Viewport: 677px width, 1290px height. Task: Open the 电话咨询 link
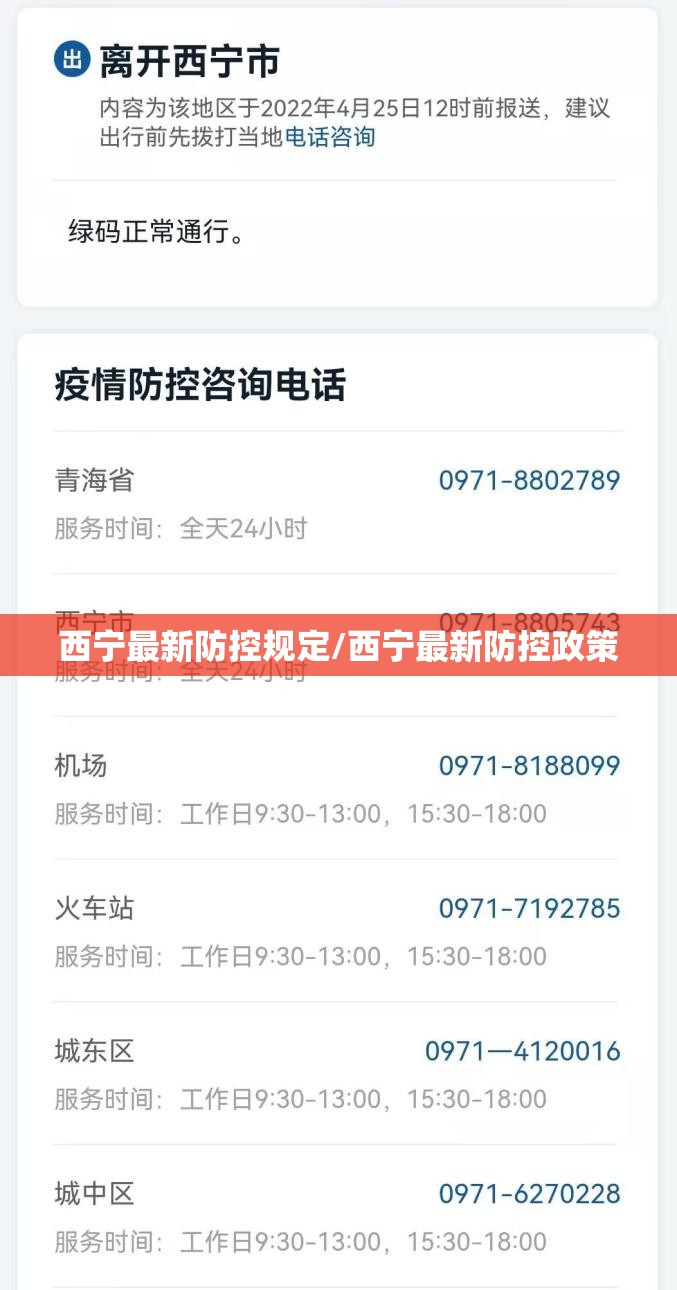click(x=330, y=137)
